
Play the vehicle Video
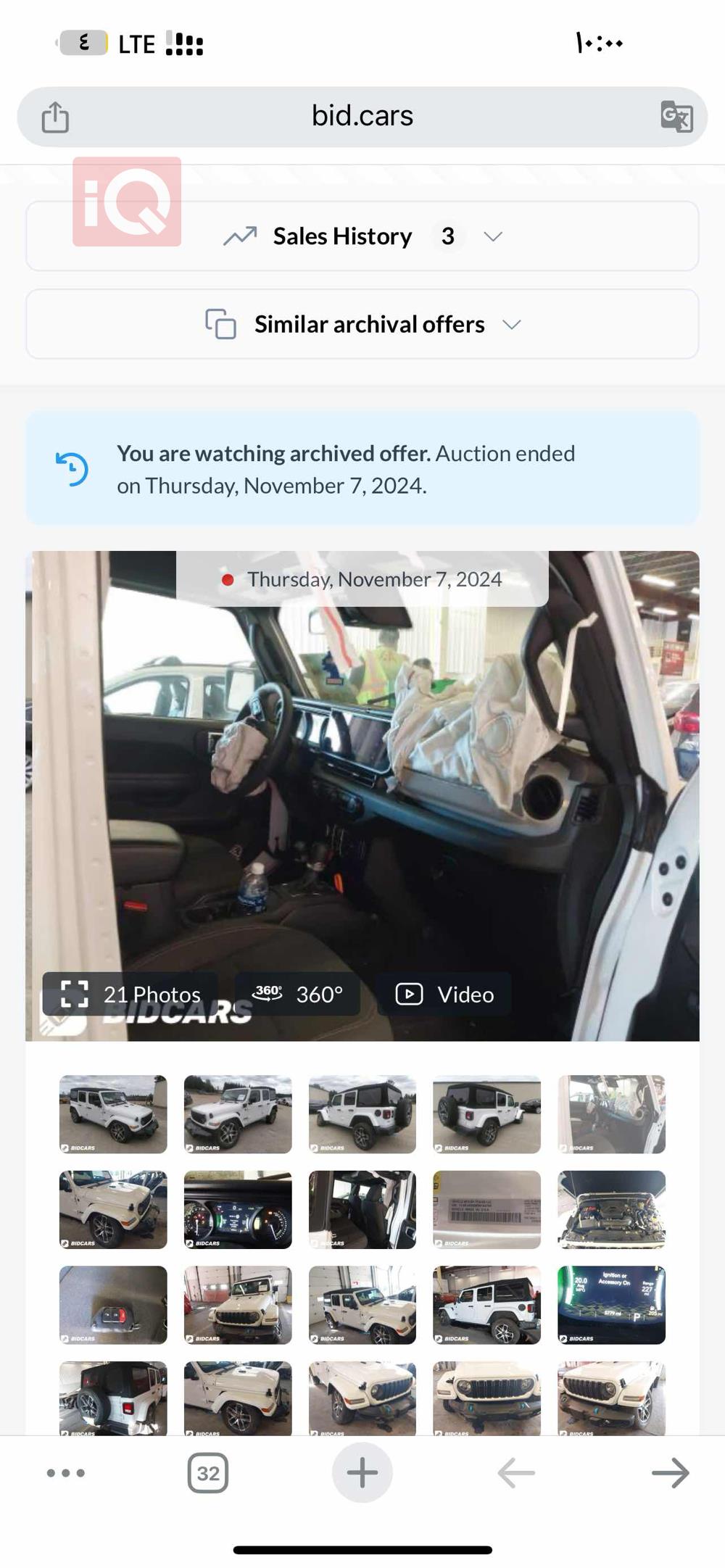point(444,994)
